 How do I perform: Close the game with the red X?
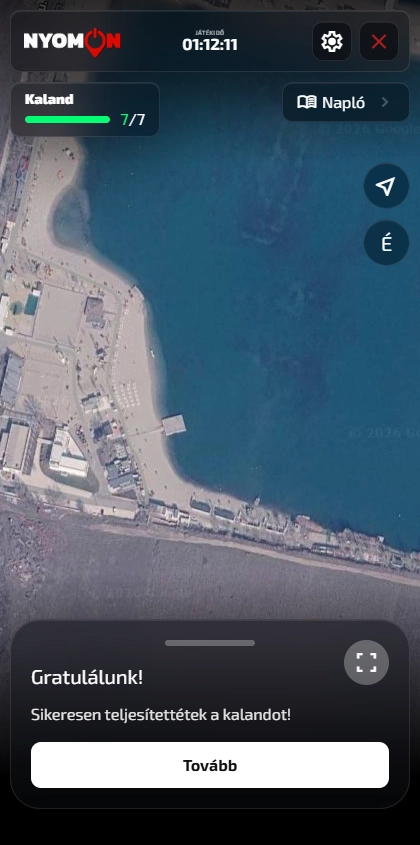(379, 41)
